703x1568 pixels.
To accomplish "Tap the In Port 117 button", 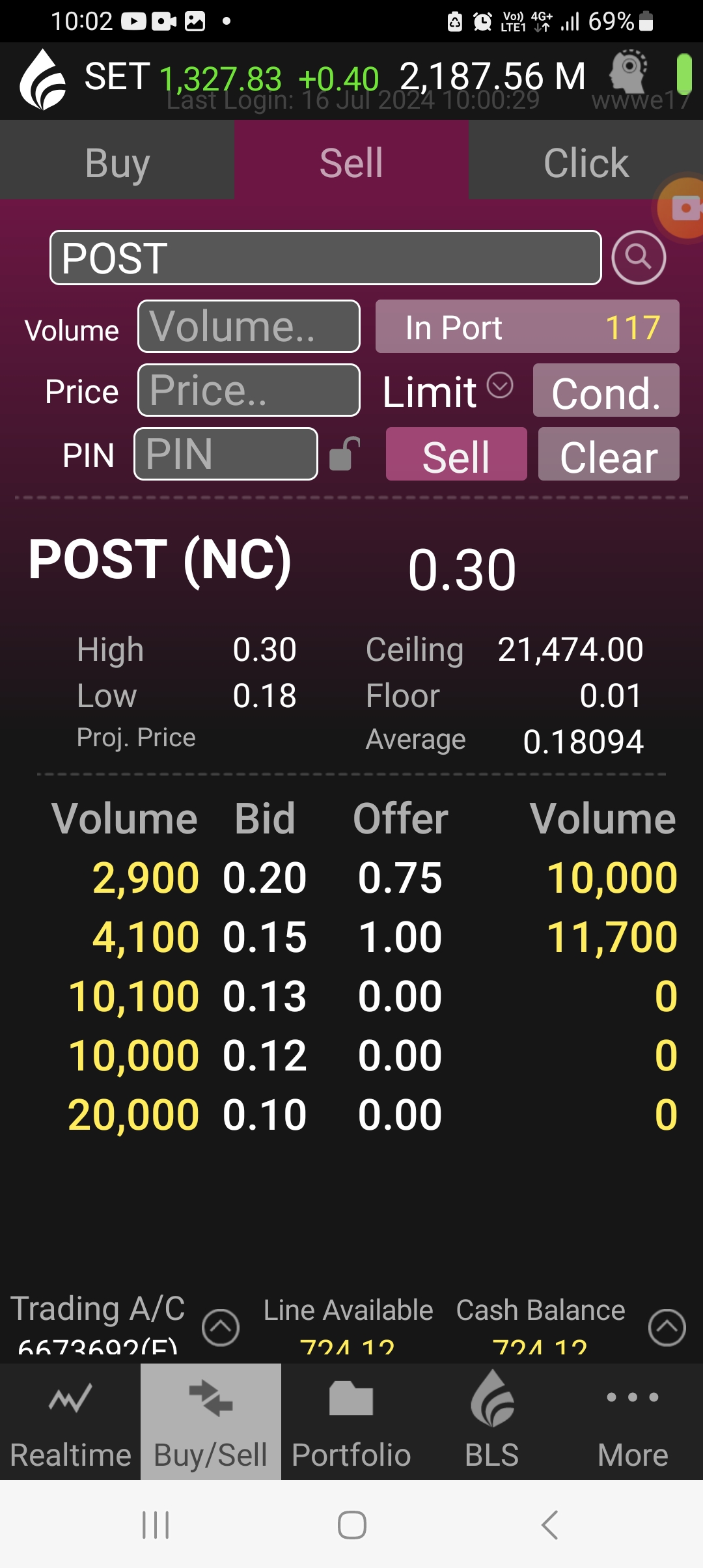I will coord(527,326).
